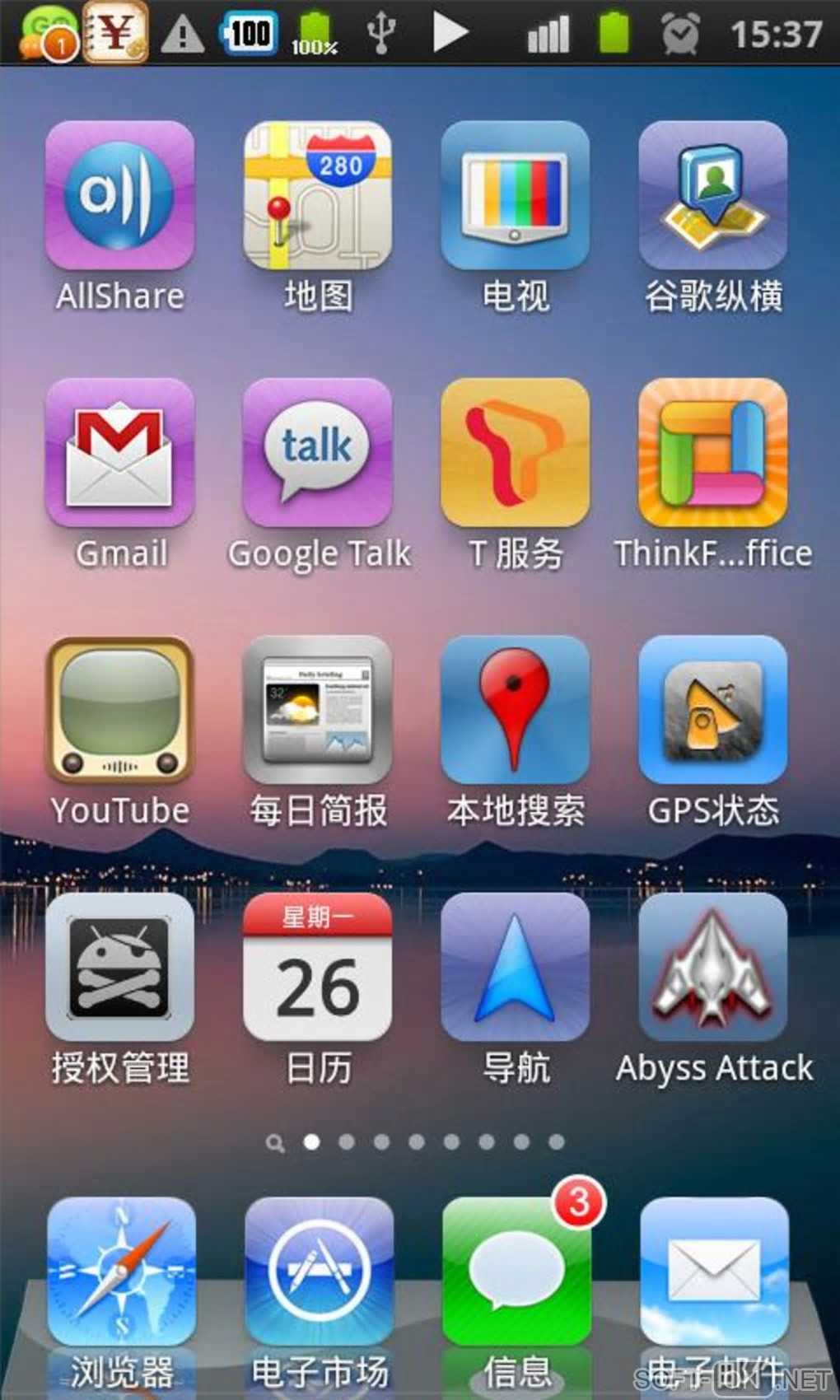The height and width of the screenshot is (1400, 840).
Task: Open the T 服务 app
Action: click(516, 453)
